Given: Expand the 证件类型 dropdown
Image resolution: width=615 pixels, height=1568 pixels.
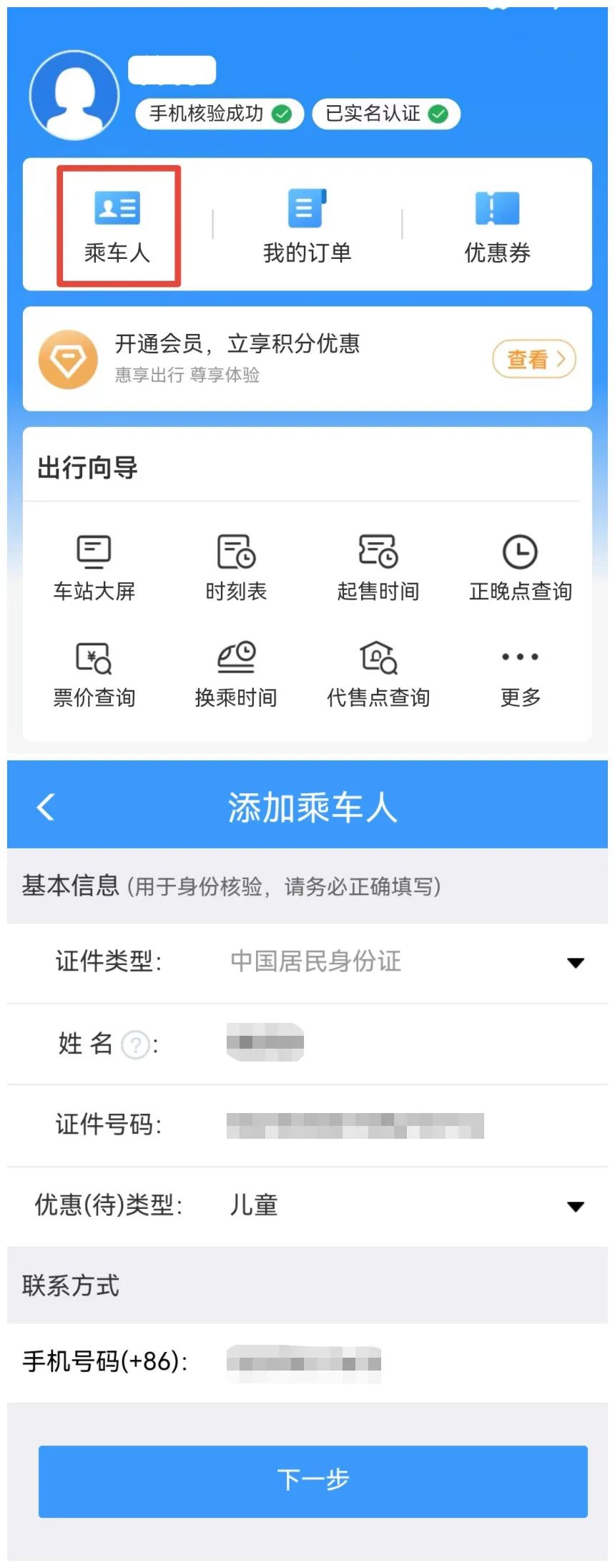Looking at the screenshot, I should pos(575,963).
